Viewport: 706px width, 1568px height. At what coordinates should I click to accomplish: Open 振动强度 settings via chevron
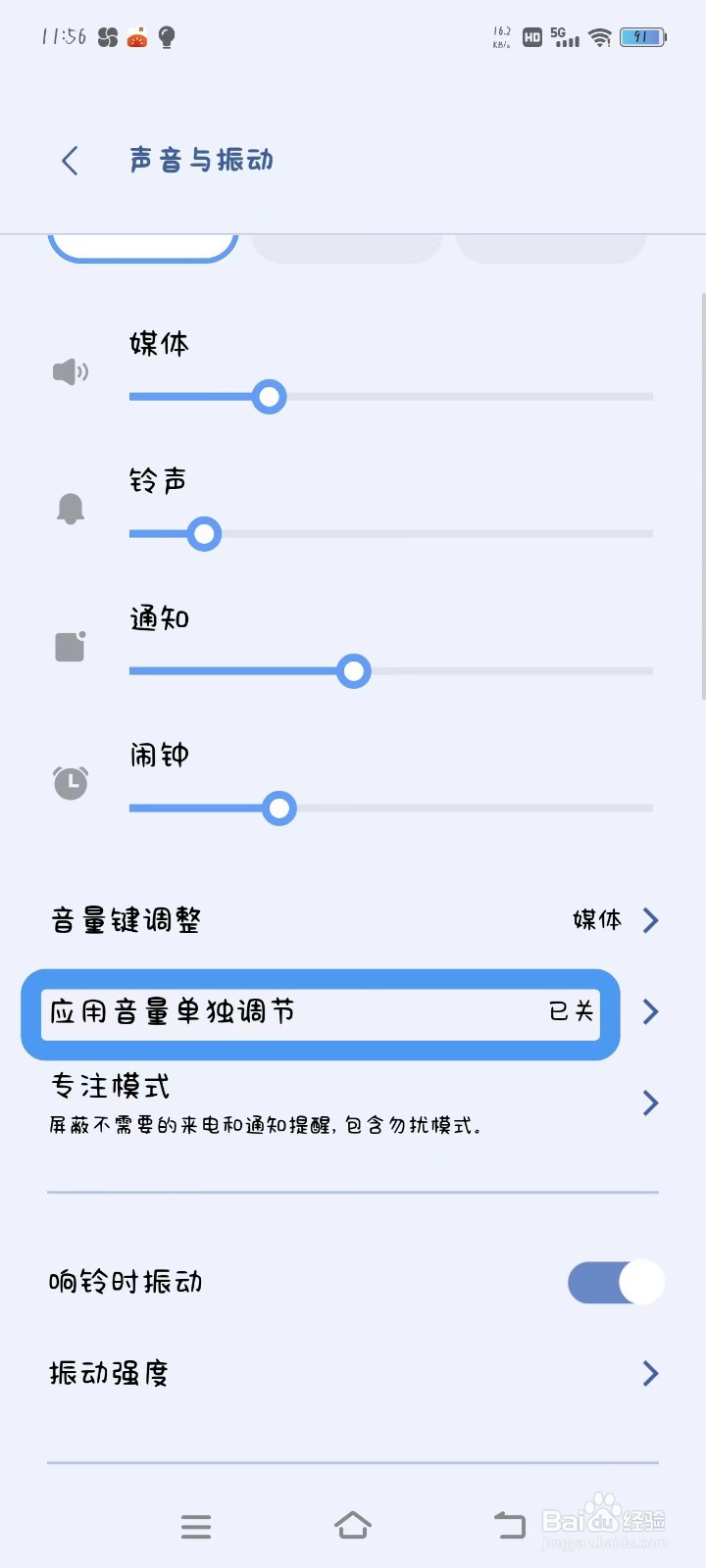(649, 1373)
